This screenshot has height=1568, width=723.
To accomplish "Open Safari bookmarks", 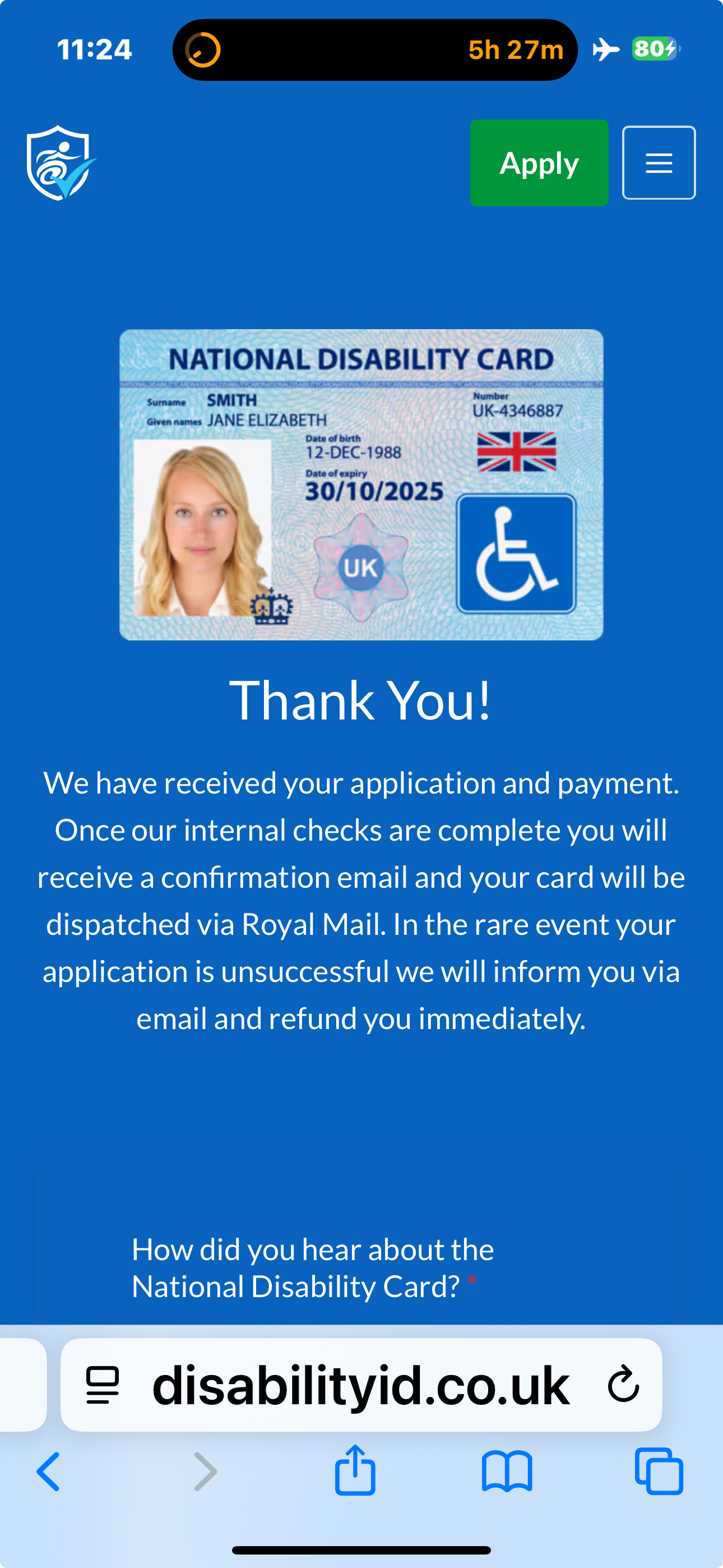I will (507, 1471).
